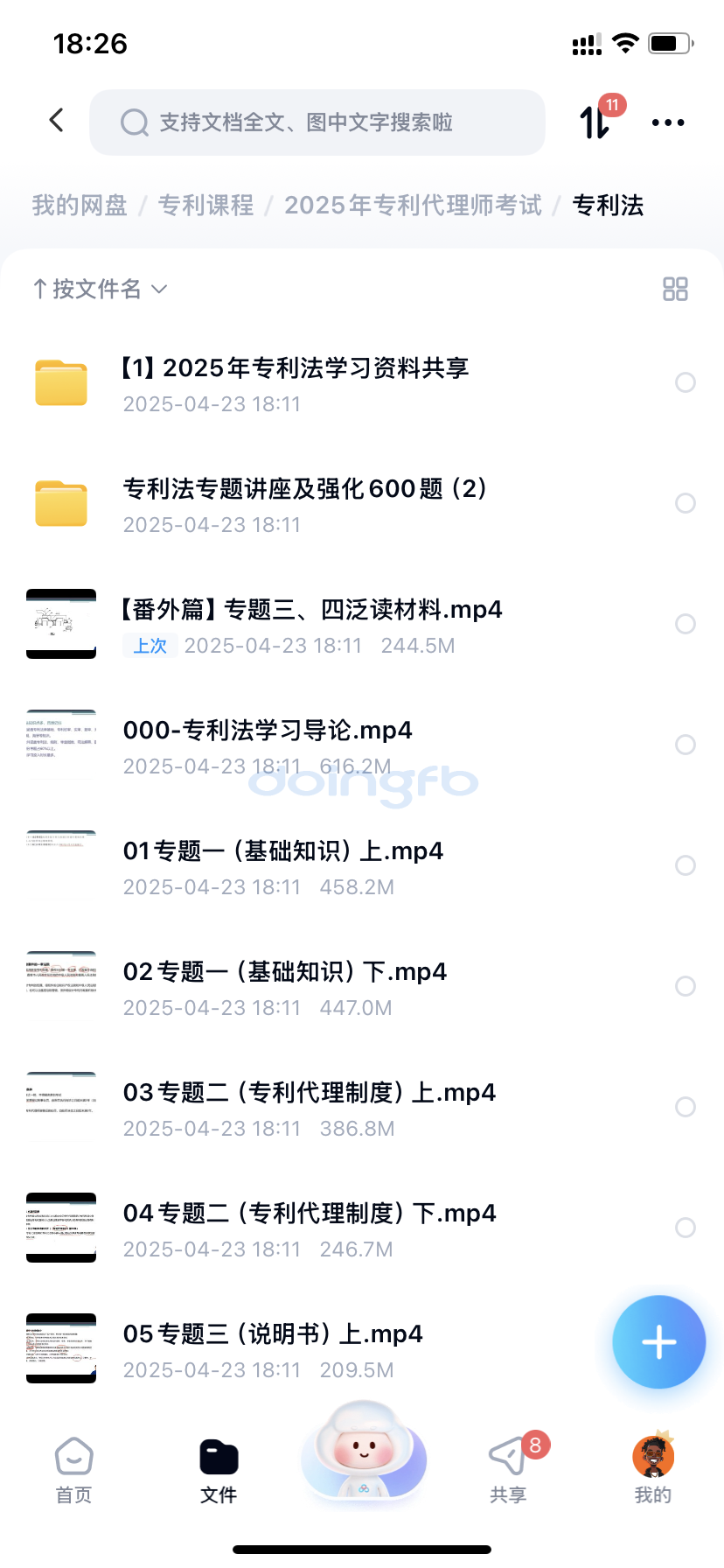The image size is (724, 1568).
Task: Select the checkbox for 03专题二（专利代理制度）上.mp4
Action: click(686, 1107)
